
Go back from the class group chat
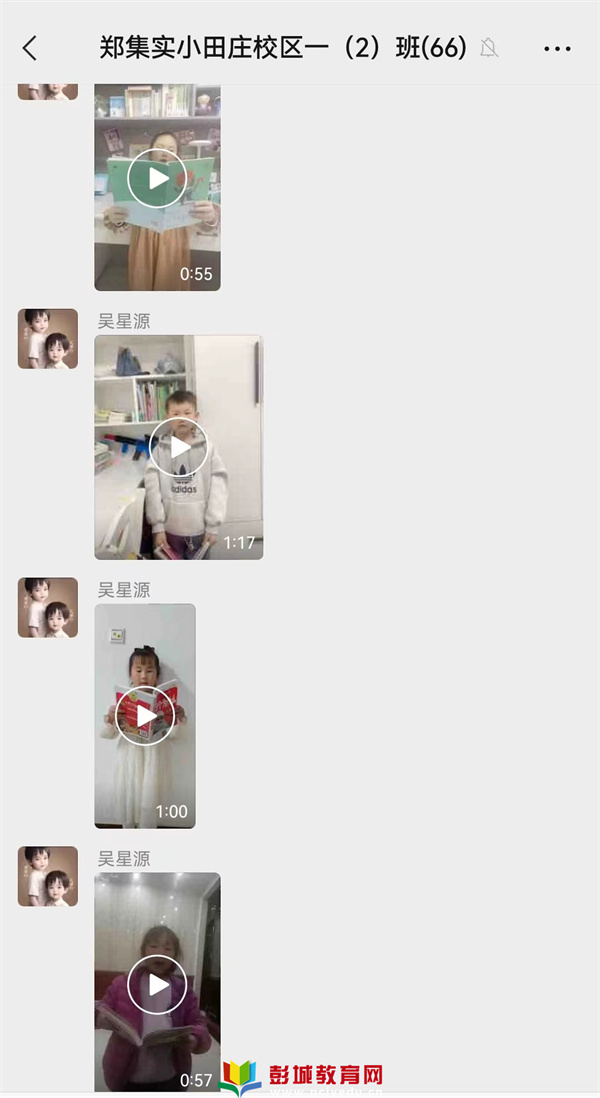click(30, 48)
